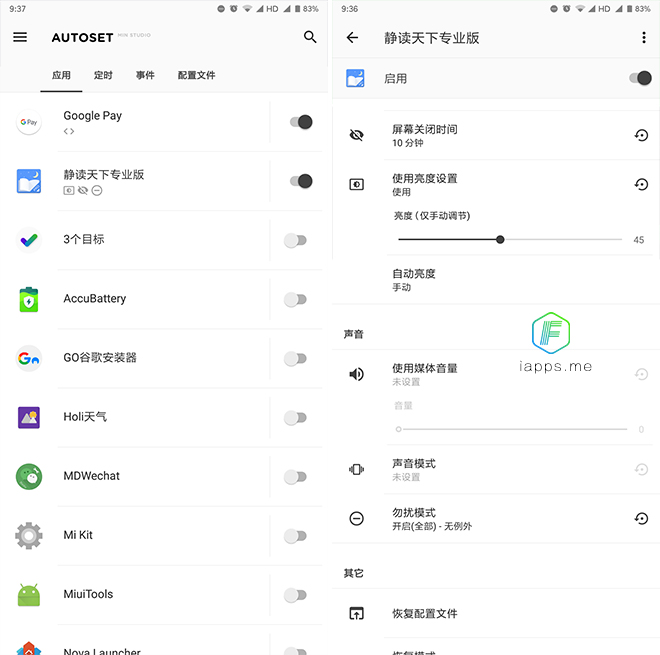Viewport: 660px width, 655px height.
Task: Enable the 3个目标 toggle
Action: click(295, 240)
